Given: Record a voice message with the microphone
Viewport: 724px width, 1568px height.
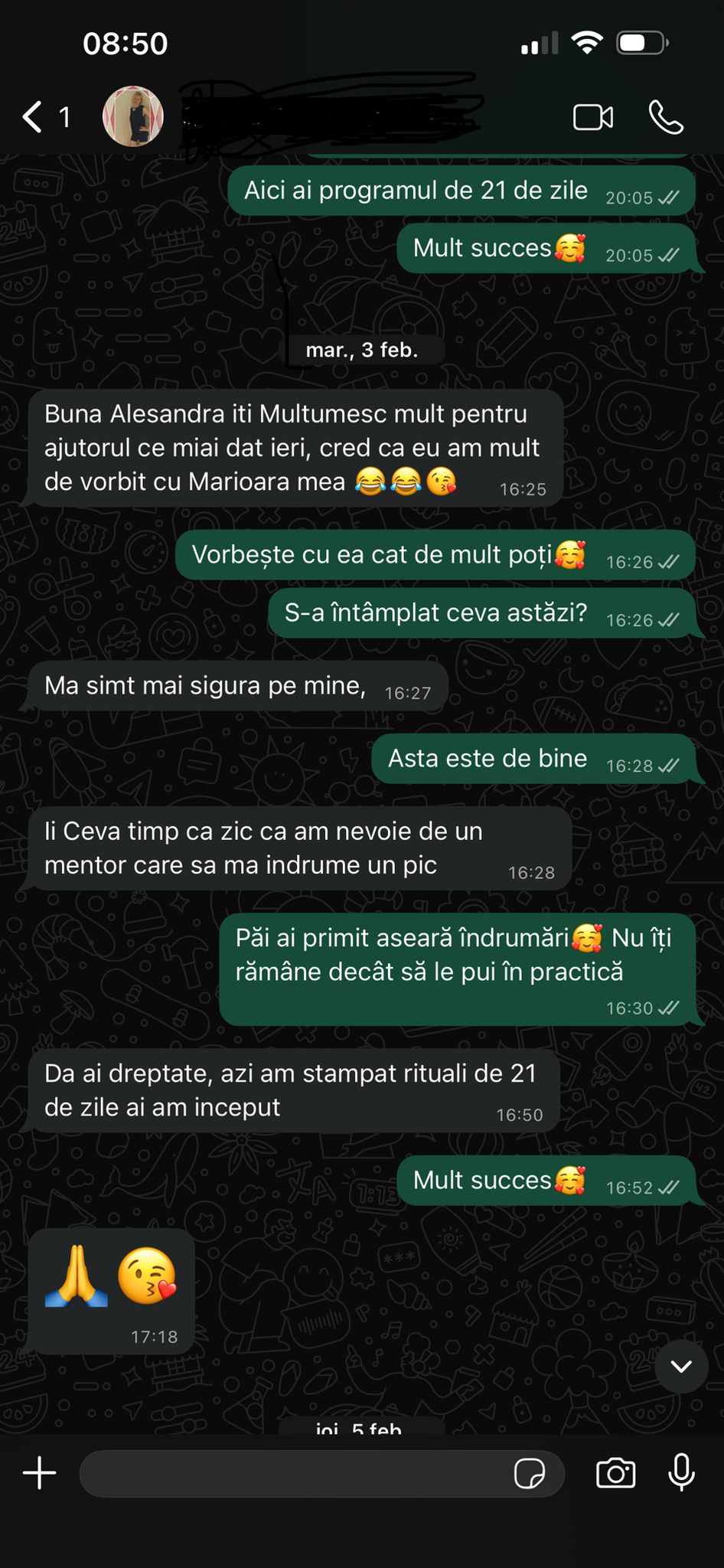Looking at the screenshot, I should pos(681,1473).
